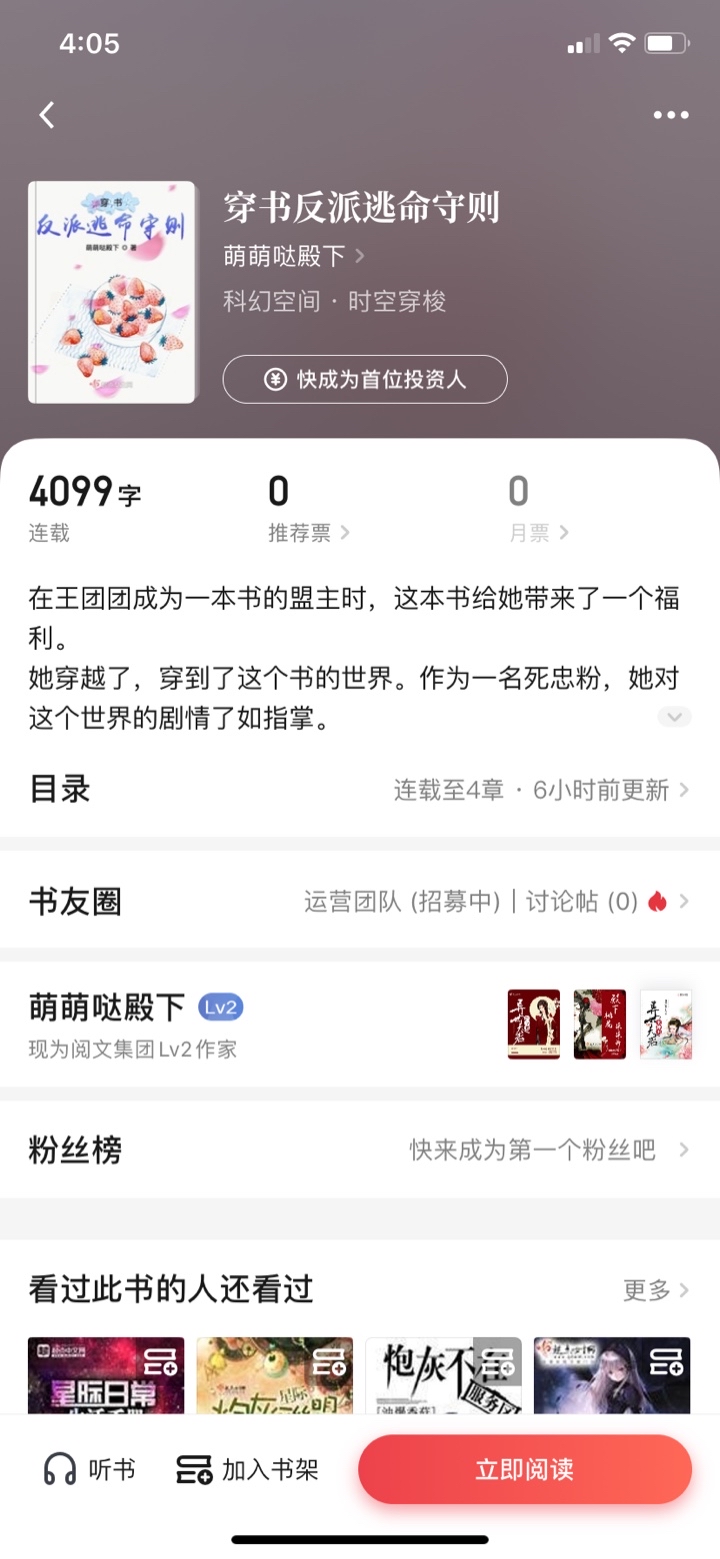Go back using the top-left arrow

pos(47,115)
